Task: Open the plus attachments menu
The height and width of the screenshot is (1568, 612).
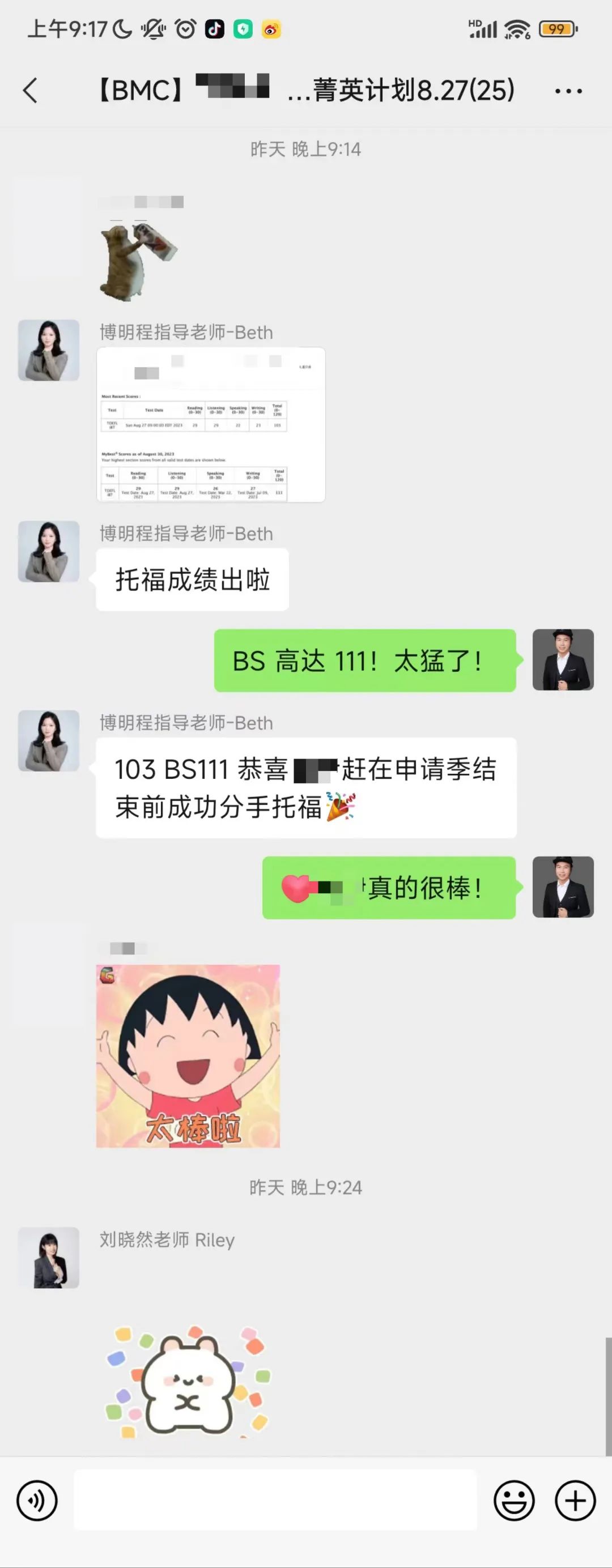Action: tap(575, 1500)
